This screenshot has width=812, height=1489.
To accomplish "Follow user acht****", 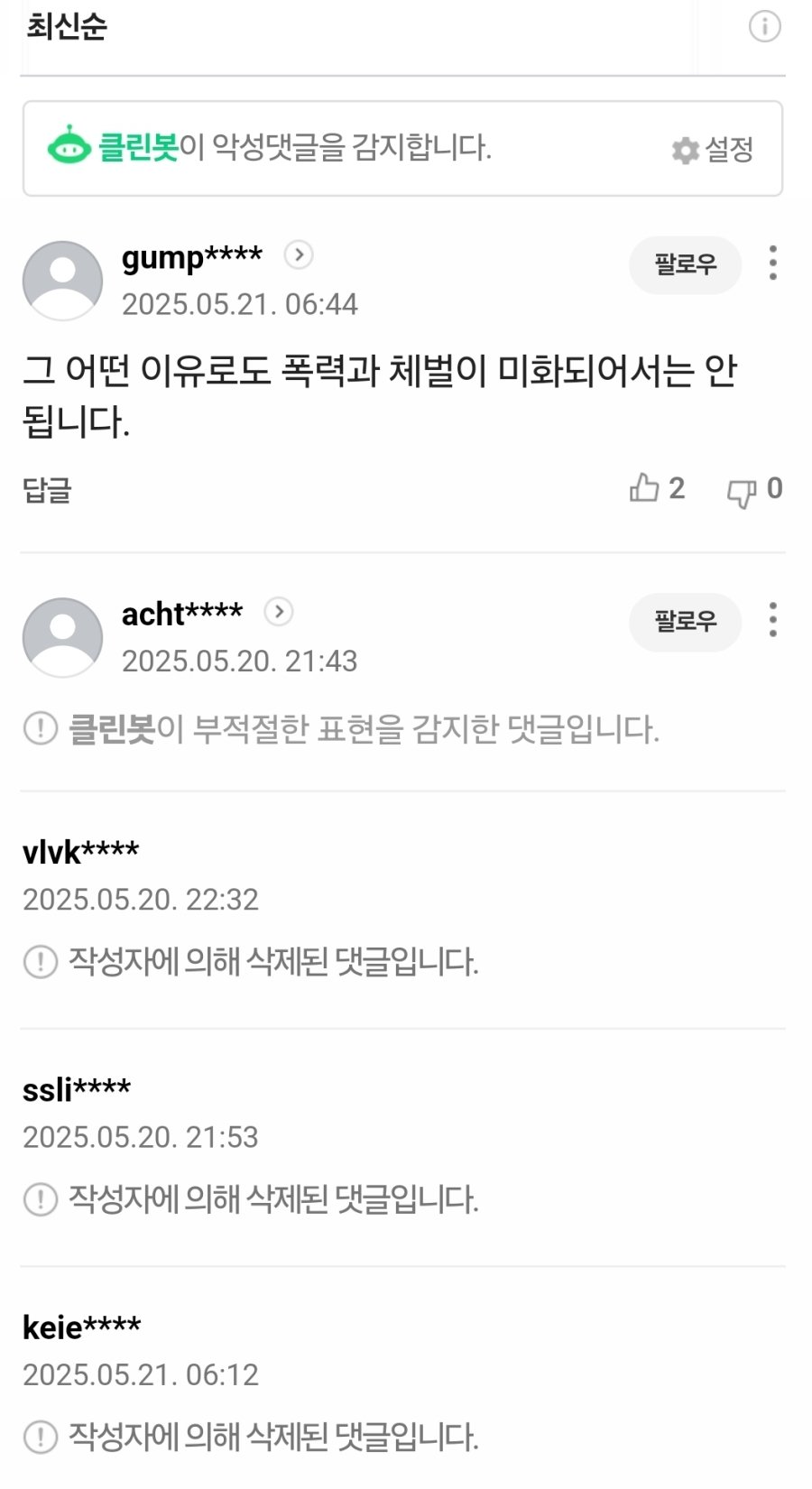I will [685, 621].
